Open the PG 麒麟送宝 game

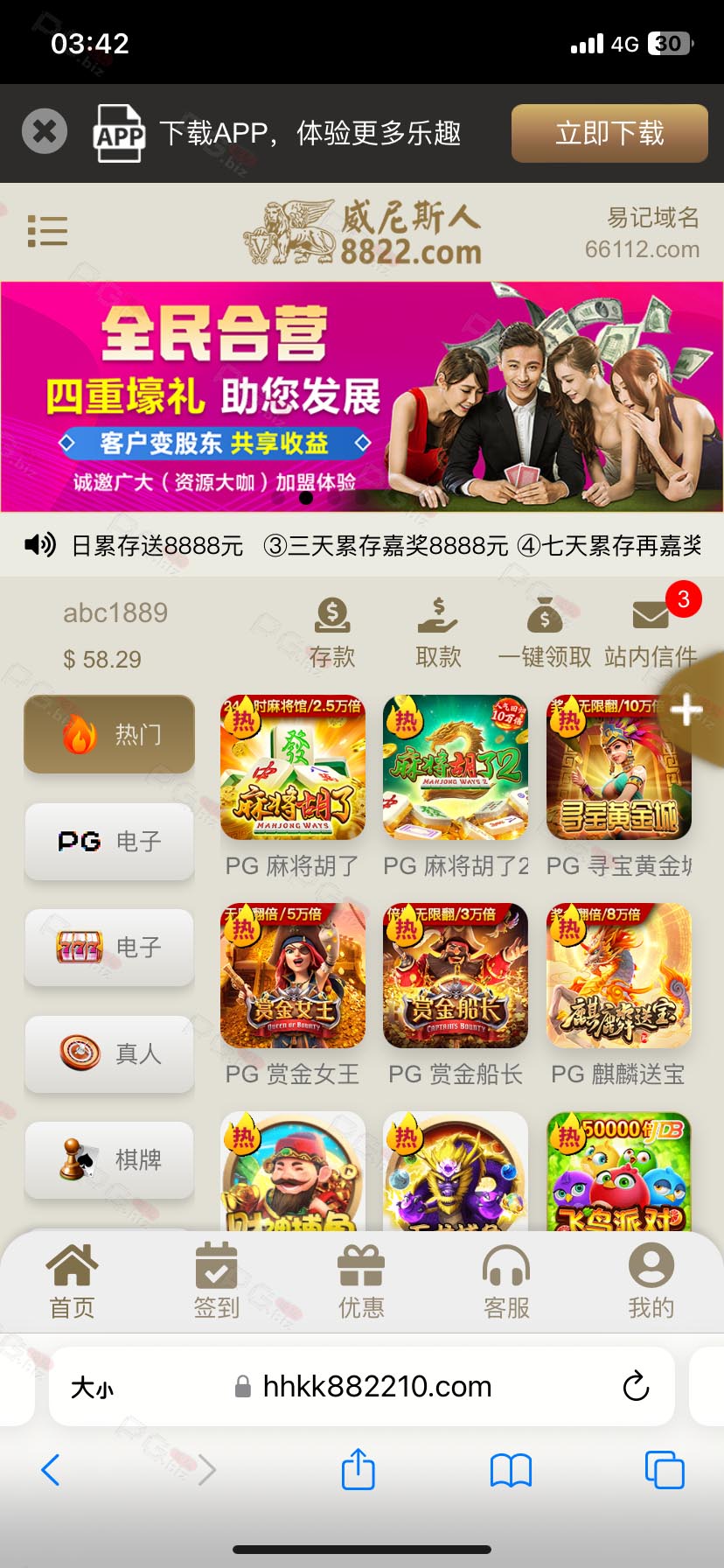pos(618,995)
